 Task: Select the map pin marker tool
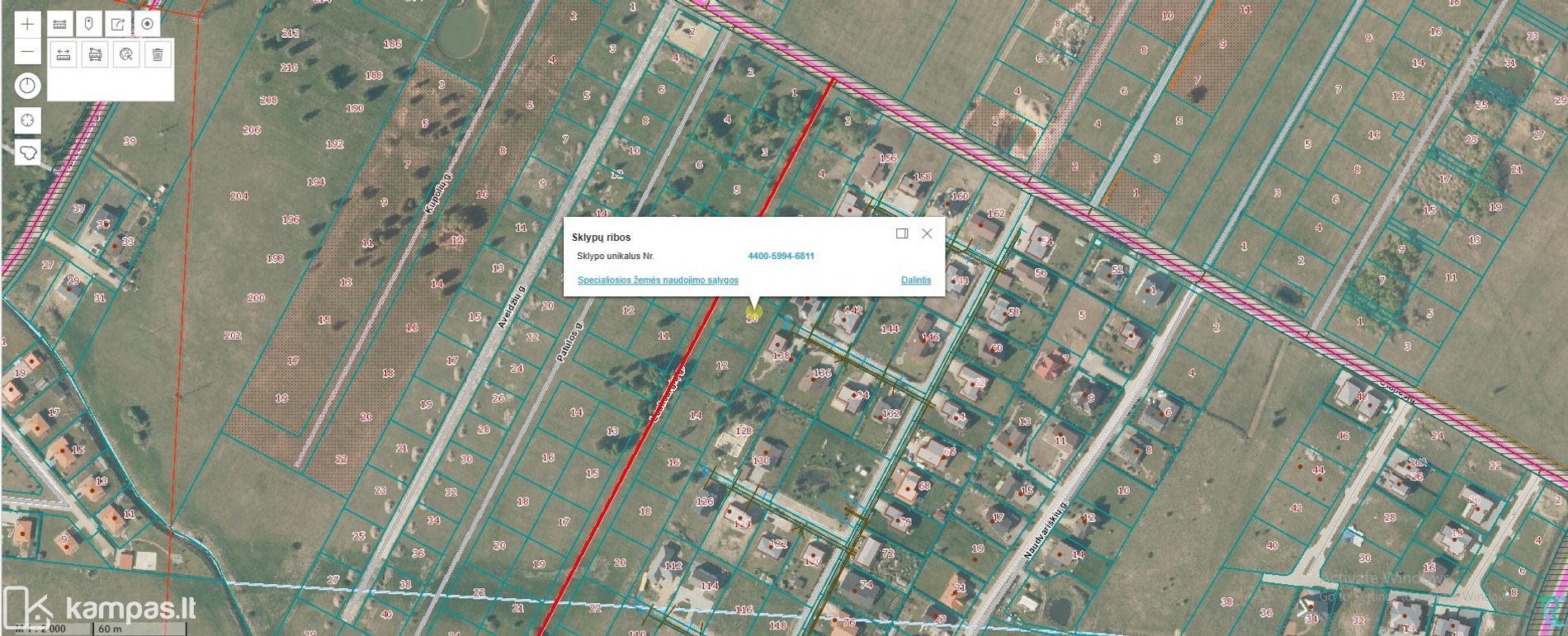pos(88,24)
